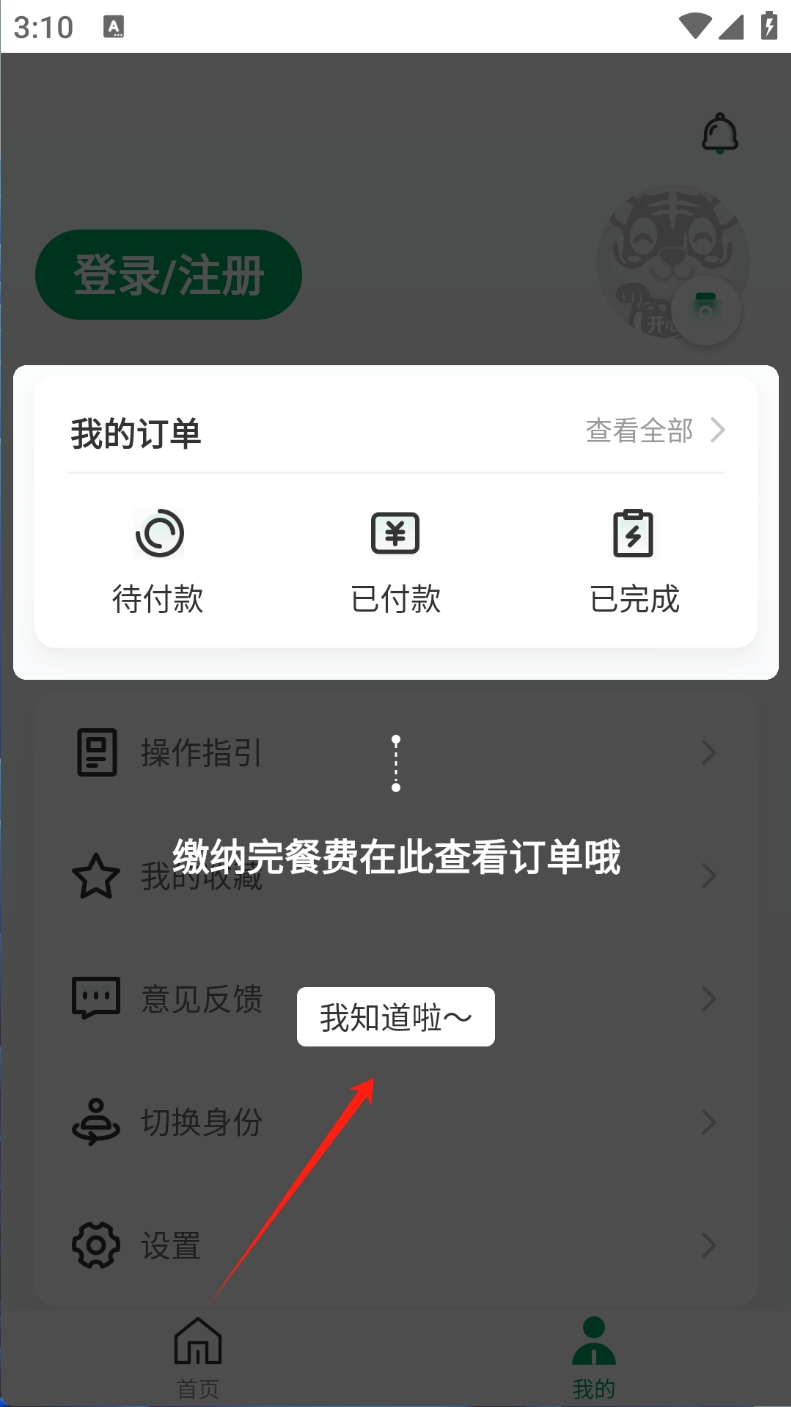The height and width of the screenshot is (1407, 791).
Task: Open the notifications bell
Action: 719,133
